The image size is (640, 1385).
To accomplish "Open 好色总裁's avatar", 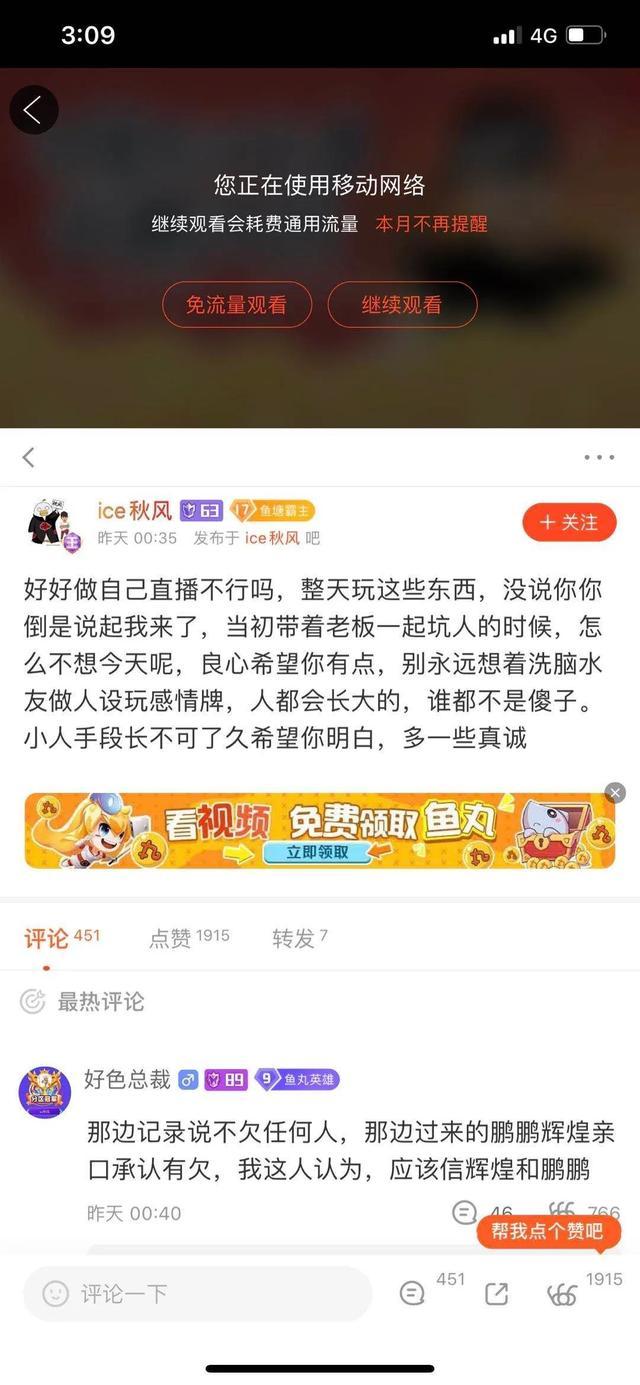I will [x=45, y=1092].
